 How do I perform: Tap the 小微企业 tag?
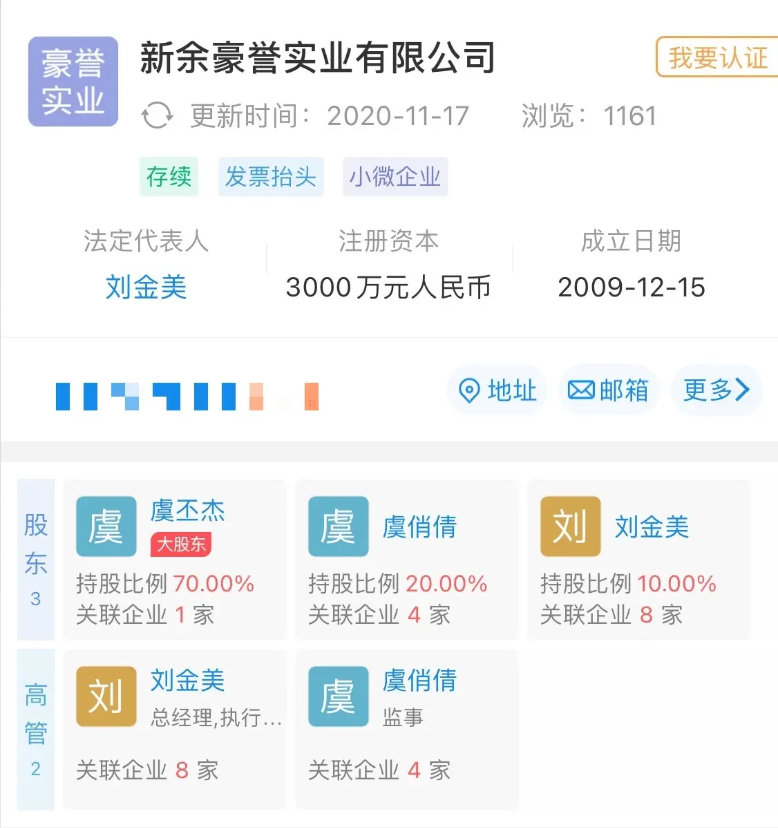[395, 176]
